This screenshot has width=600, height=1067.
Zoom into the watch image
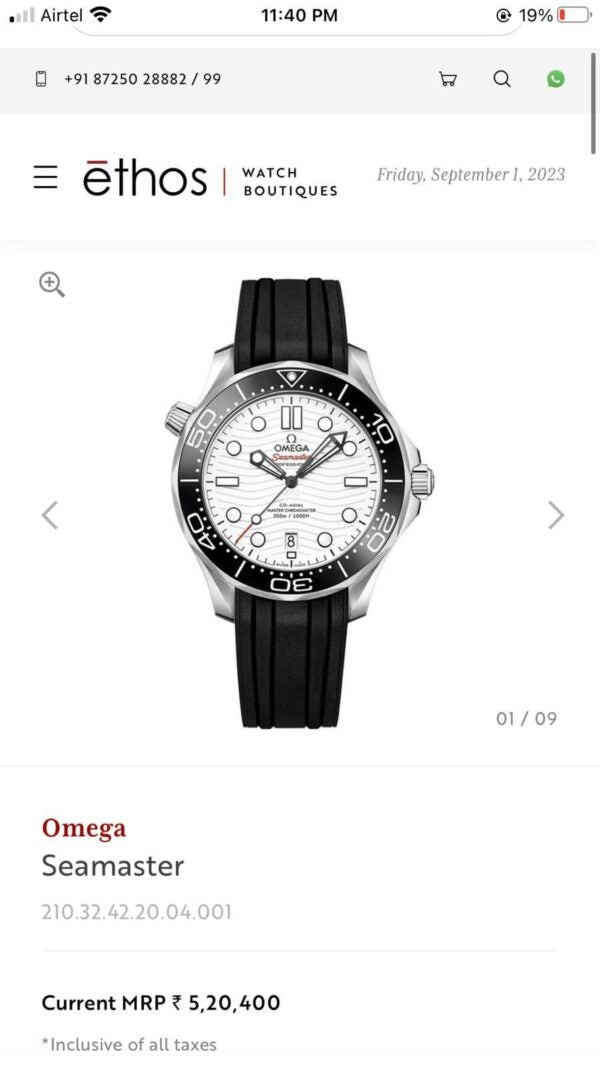(52, 284)
